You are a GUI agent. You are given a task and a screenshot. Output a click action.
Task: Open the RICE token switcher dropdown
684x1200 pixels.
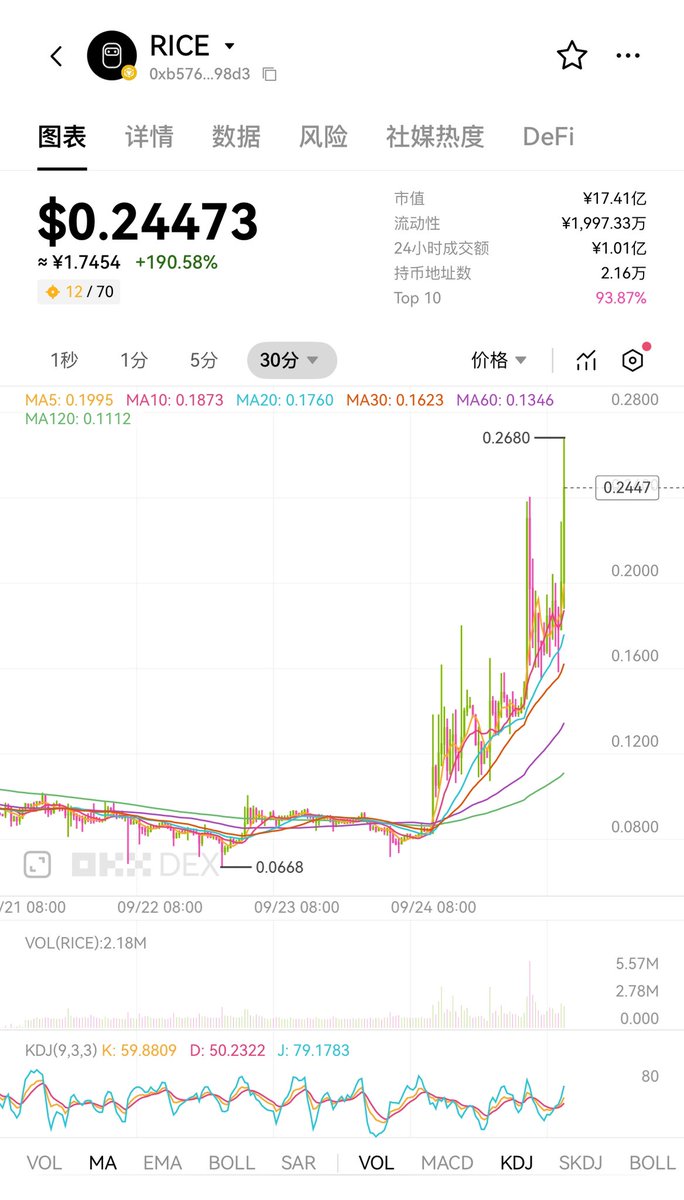(229, 46)
